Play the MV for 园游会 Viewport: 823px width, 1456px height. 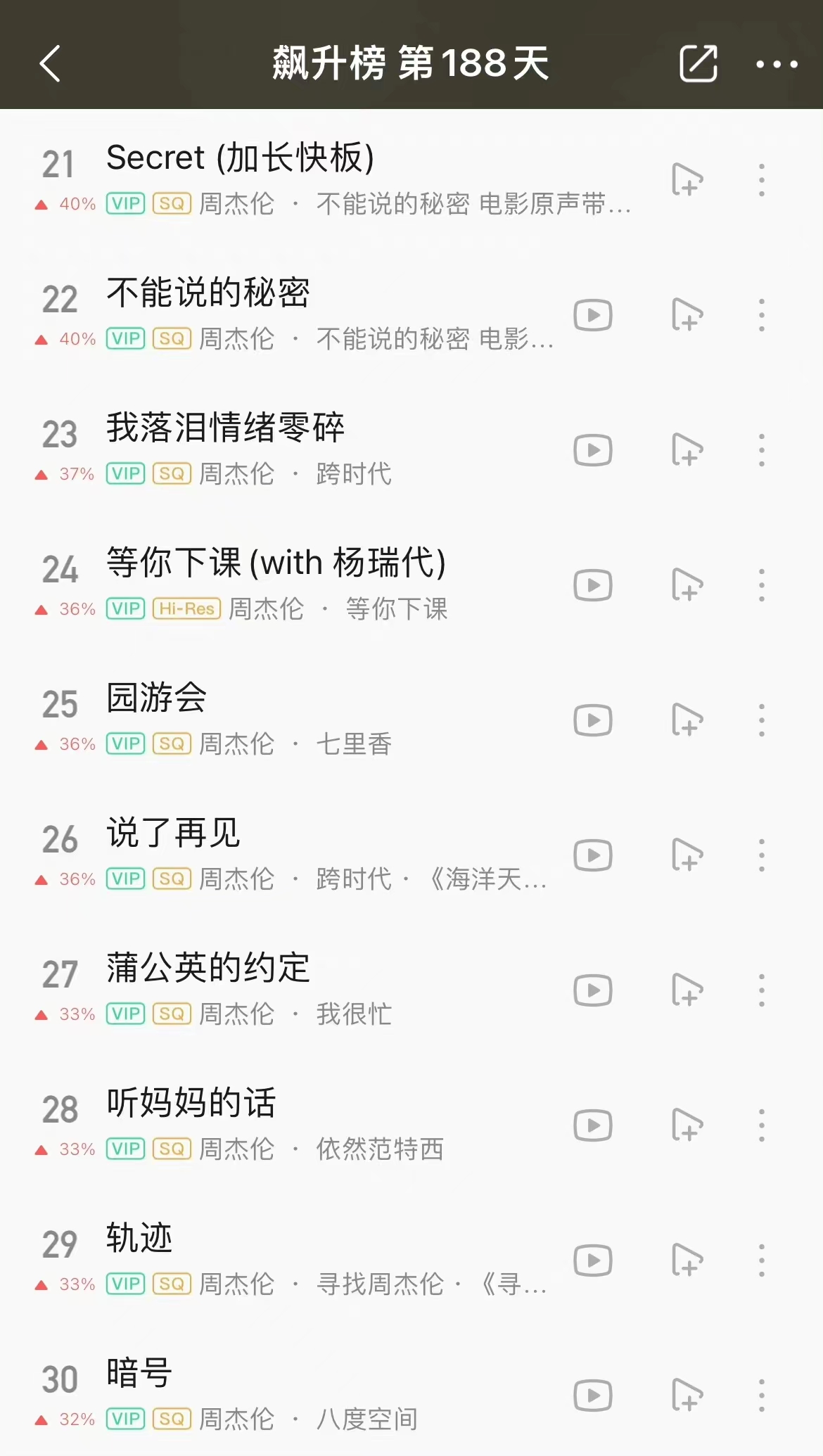click(x=593, y=720)
